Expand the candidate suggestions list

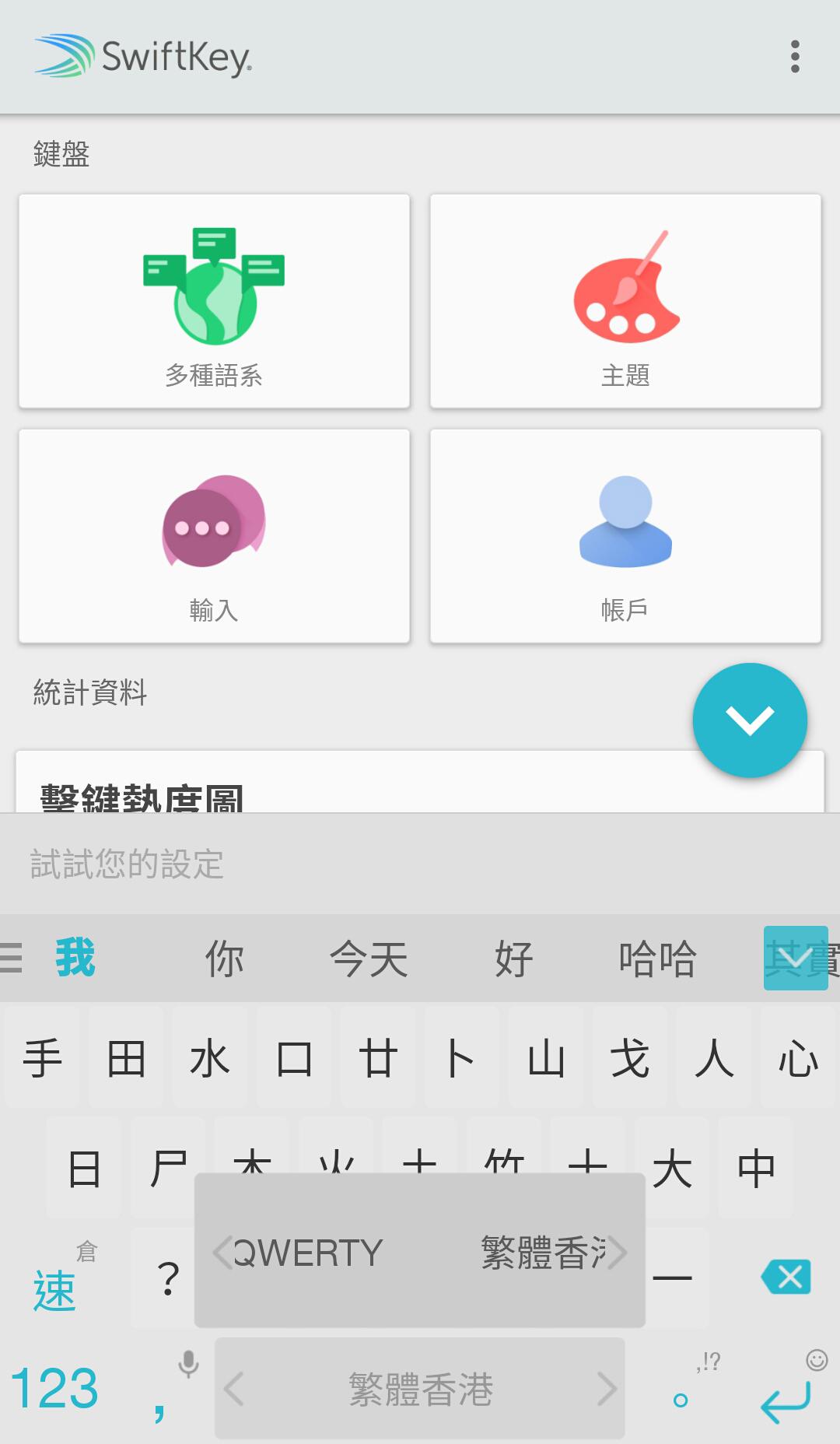pos(796,958)
